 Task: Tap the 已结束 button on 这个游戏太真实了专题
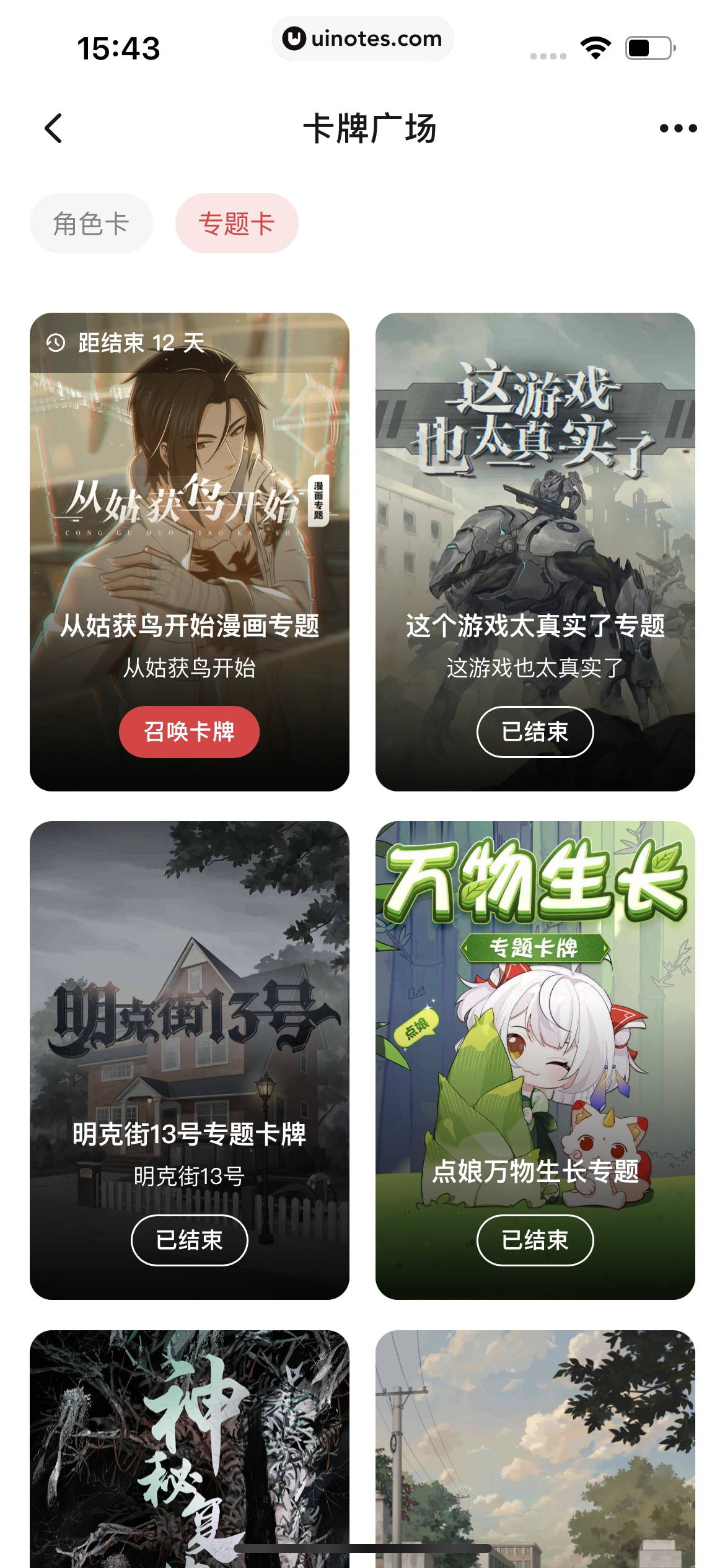(x=535, y=731)
